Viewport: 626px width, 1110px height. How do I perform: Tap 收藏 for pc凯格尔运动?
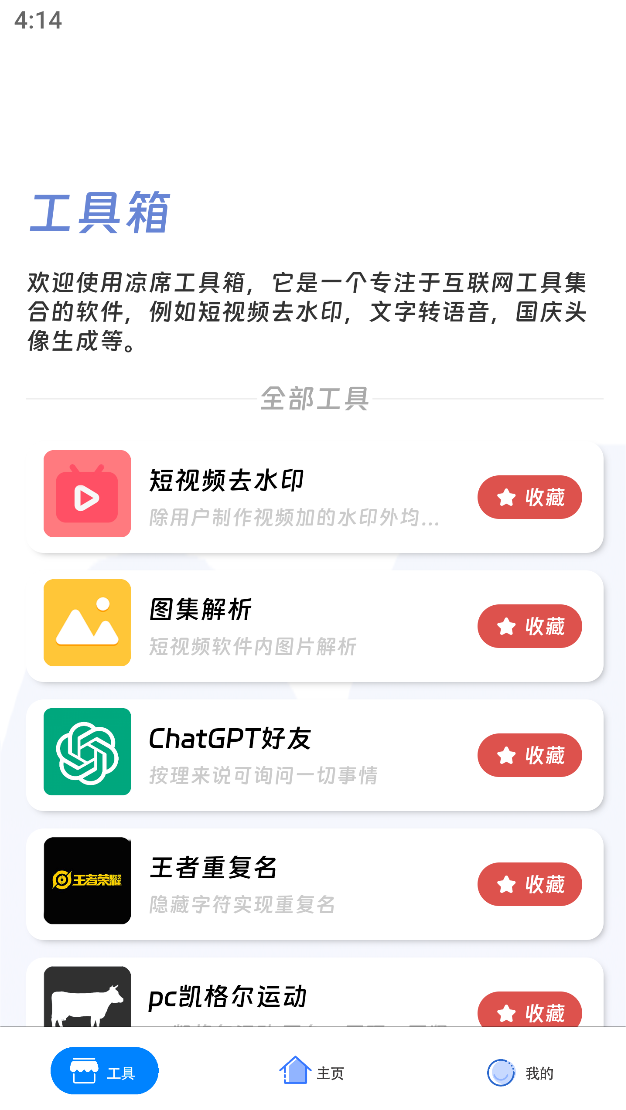pyautogui.click(x=529, y=1010)
